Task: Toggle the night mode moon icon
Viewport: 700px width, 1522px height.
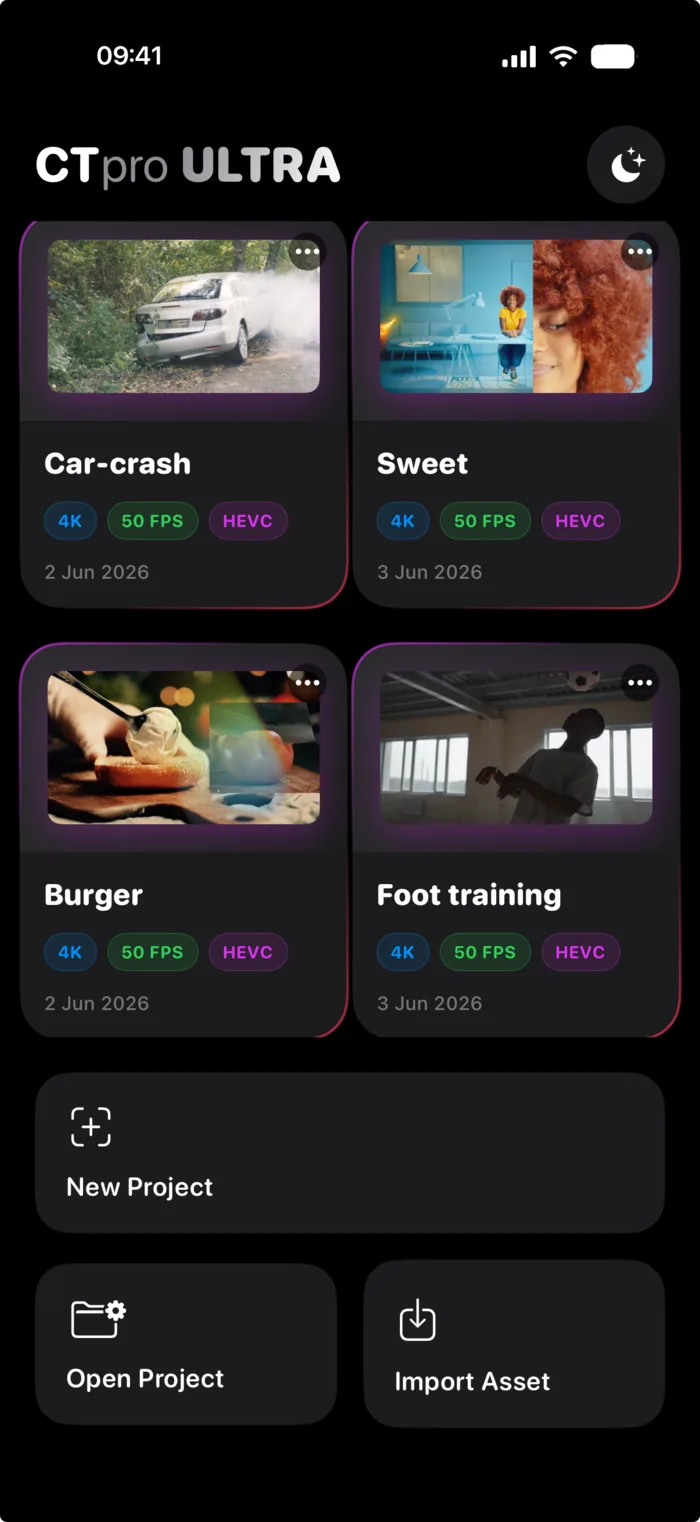Action: 626,165
